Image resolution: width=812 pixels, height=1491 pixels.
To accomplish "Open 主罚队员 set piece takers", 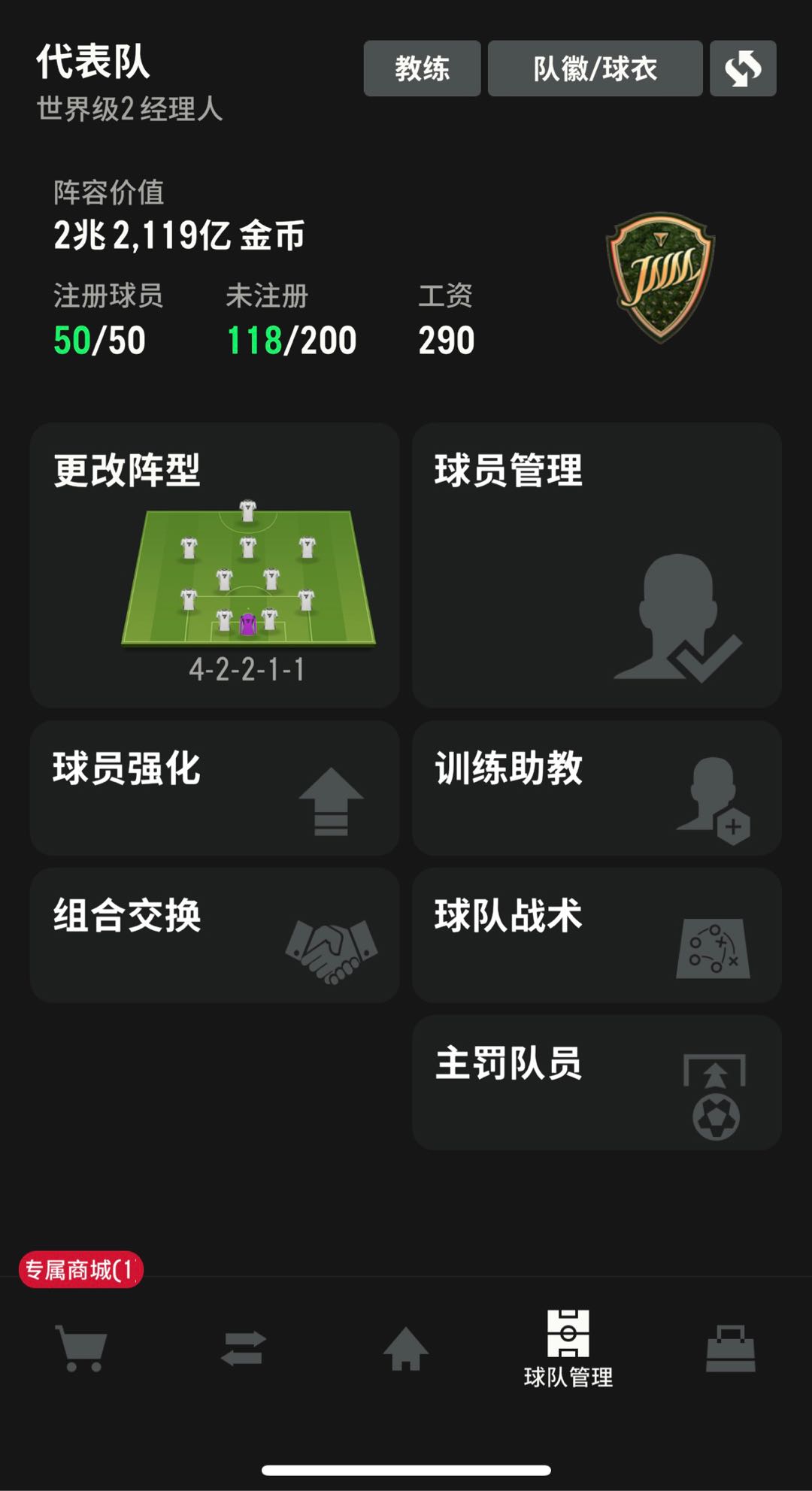I will pos(596,1082).
